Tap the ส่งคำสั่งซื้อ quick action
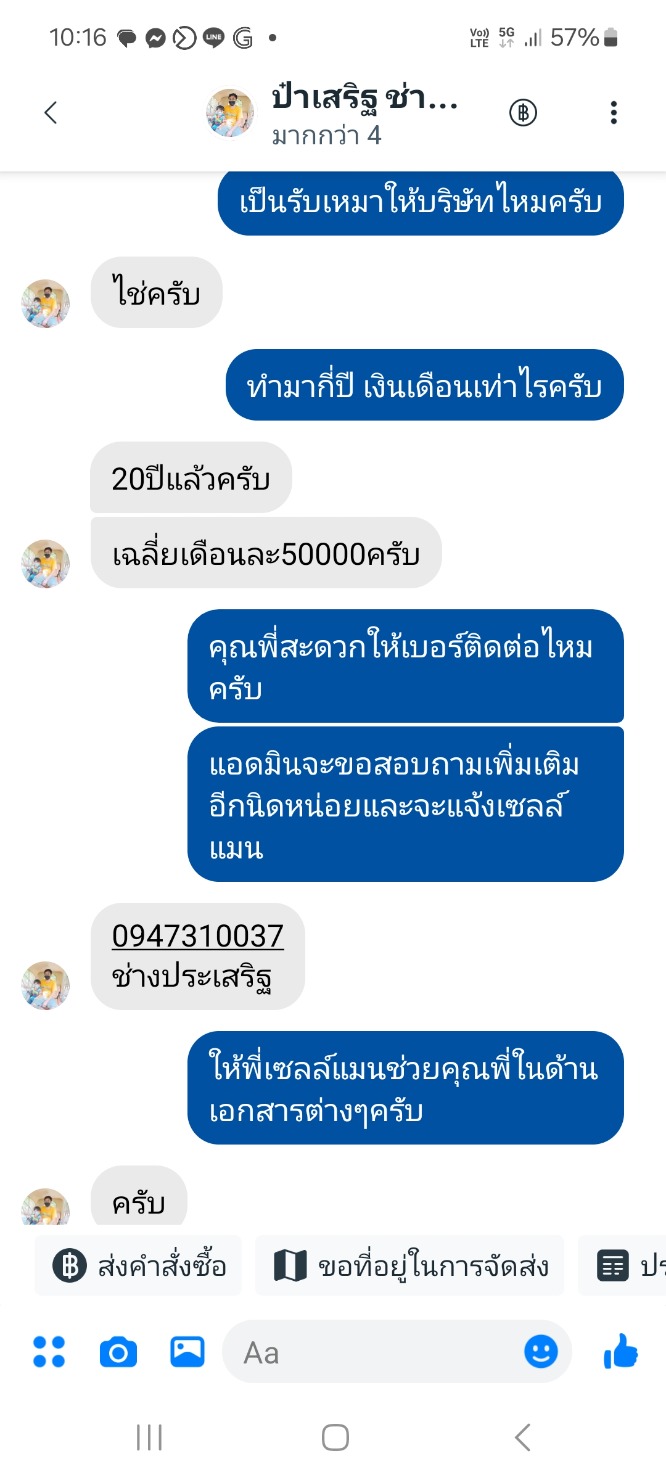This screenshot has height=1480, width=666. tap(138, 1267)
